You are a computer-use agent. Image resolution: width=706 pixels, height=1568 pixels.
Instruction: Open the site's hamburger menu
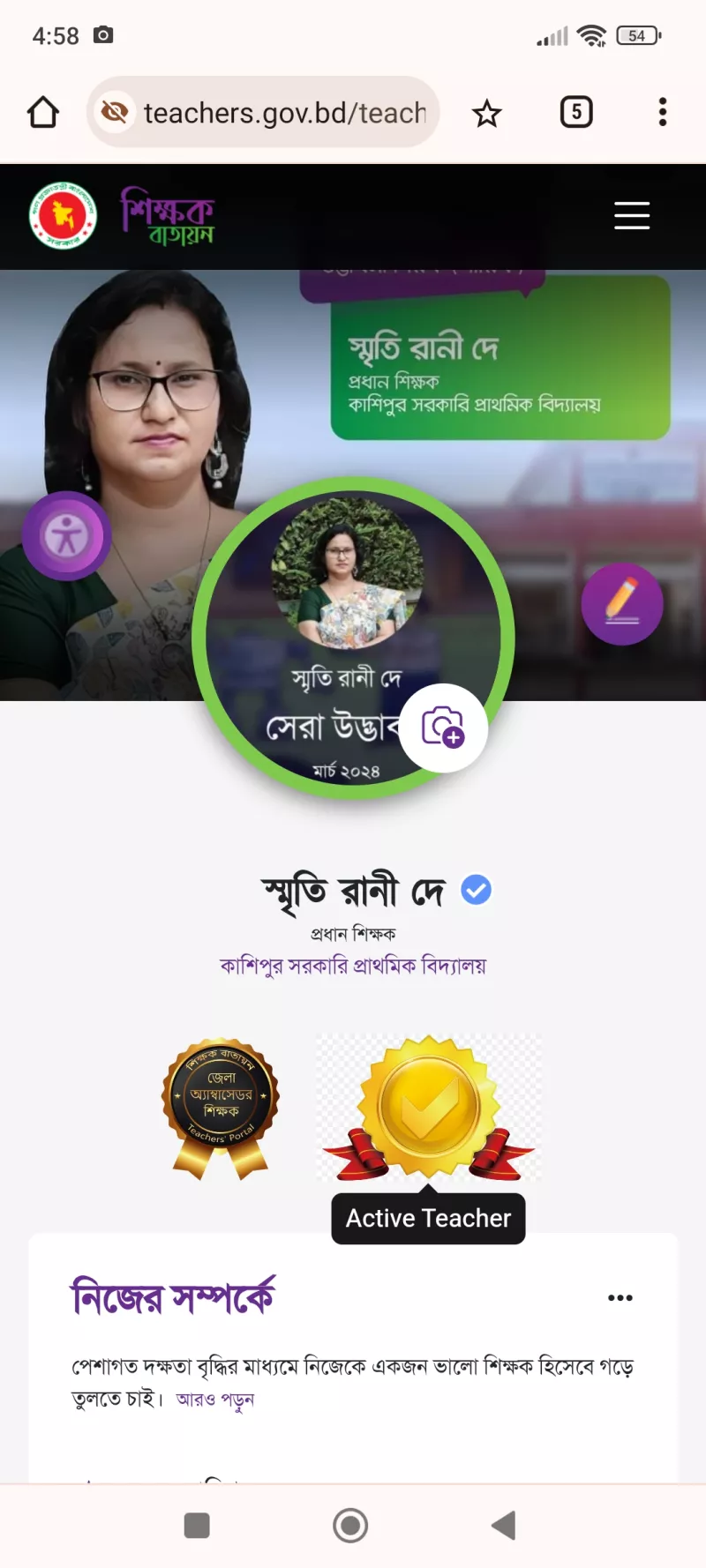pos(632,215)
